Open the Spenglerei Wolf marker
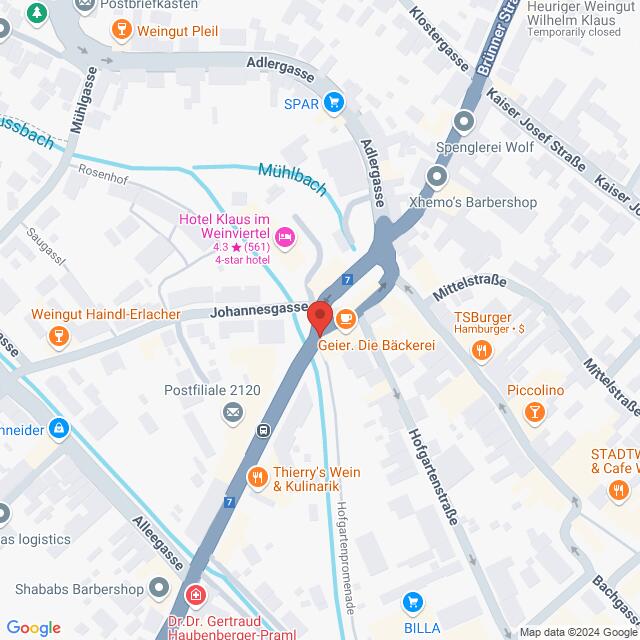Screen dimensions: 640x640 463,122
